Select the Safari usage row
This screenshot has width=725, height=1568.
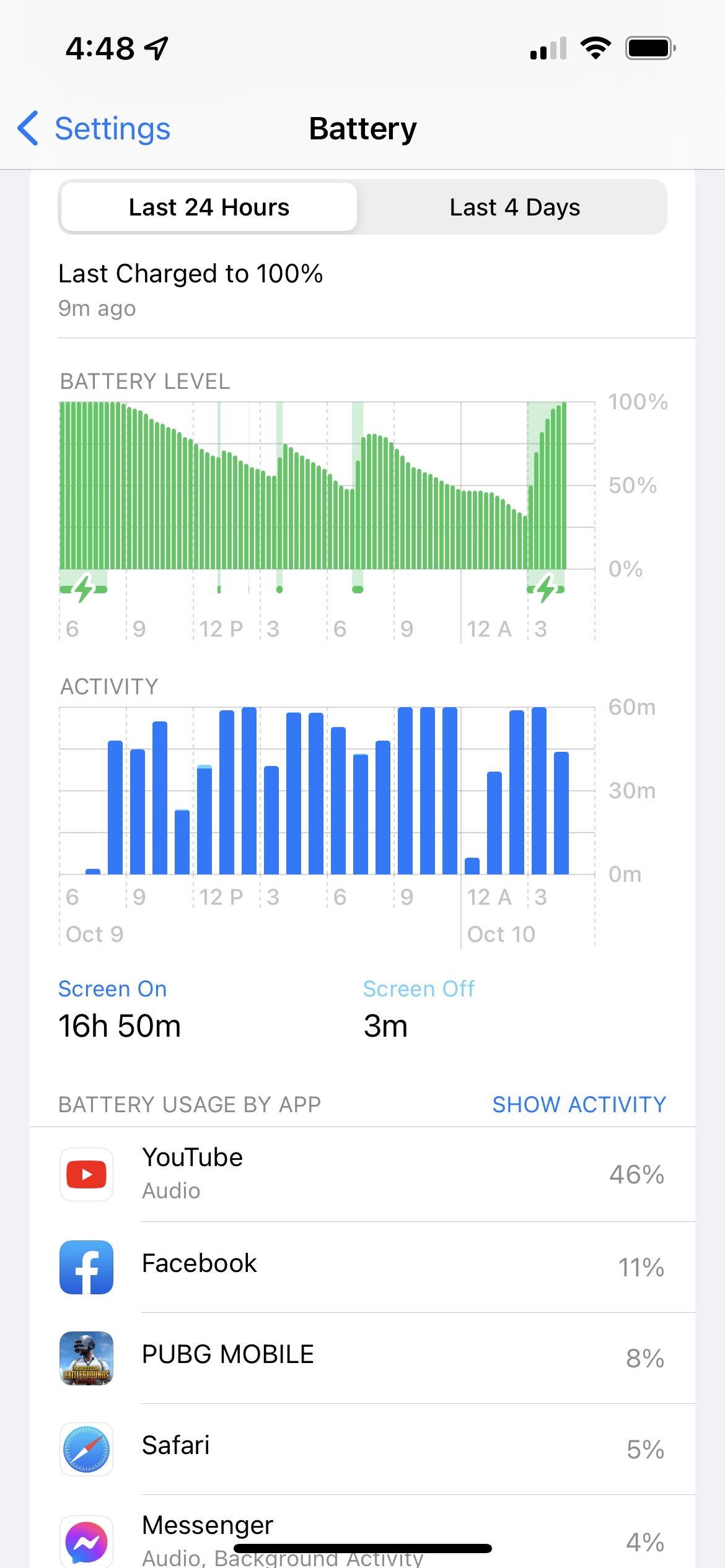click(x=362, y=1448)
